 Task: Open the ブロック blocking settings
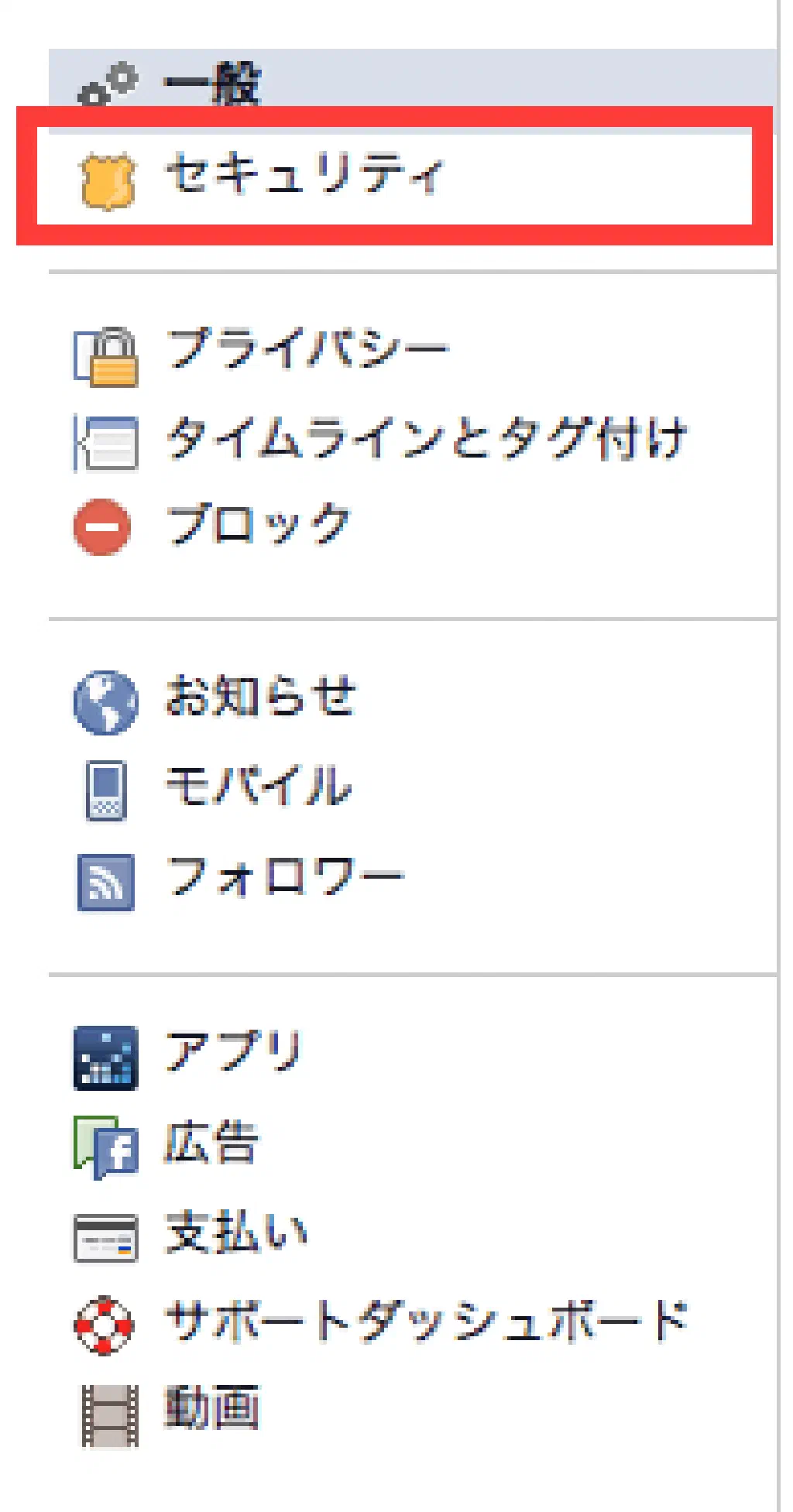click(x=259, y=525)
